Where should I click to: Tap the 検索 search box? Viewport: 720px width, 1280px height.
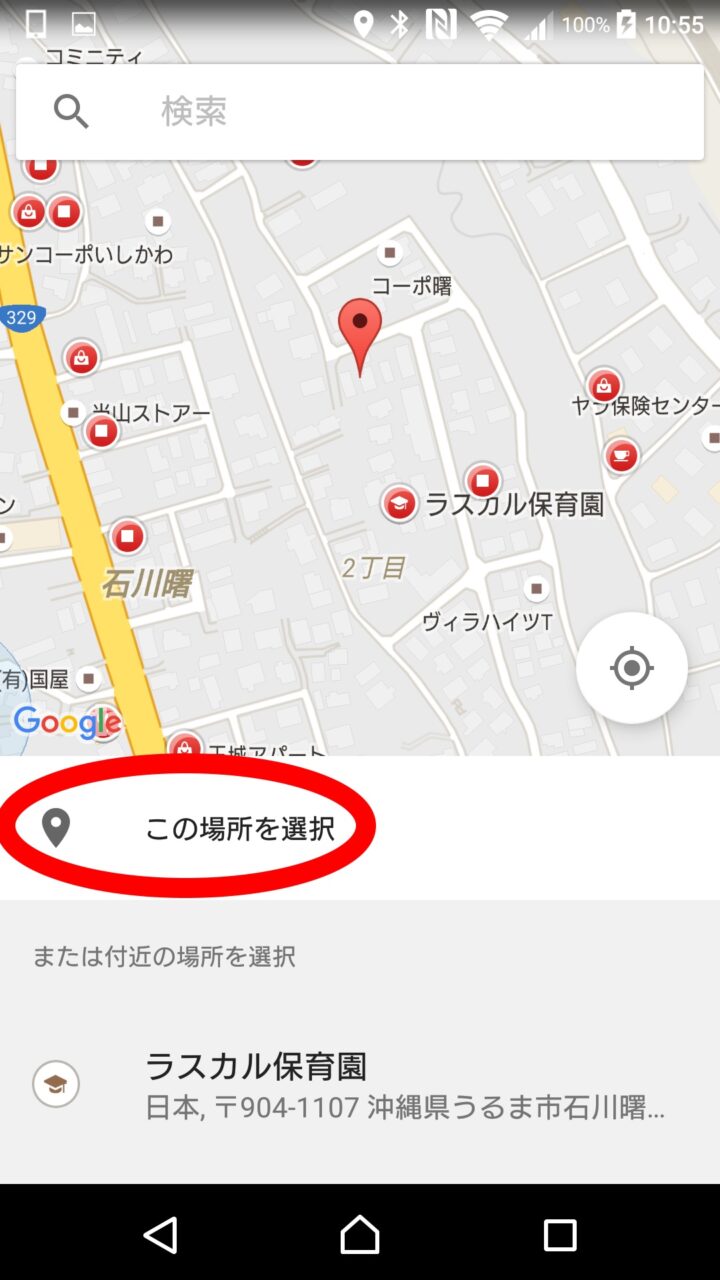[360, 112]
